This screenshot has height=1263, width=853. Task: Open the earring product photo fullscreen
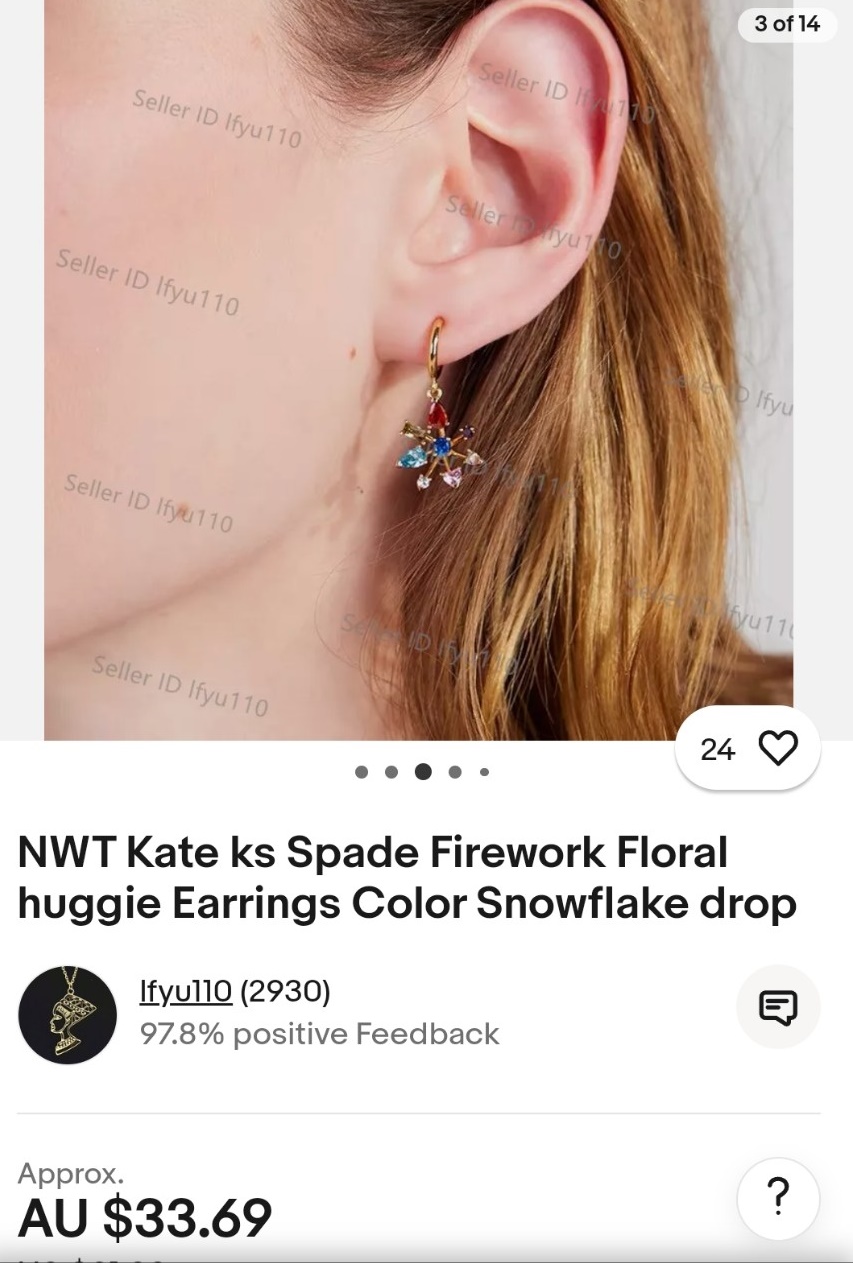418,370
